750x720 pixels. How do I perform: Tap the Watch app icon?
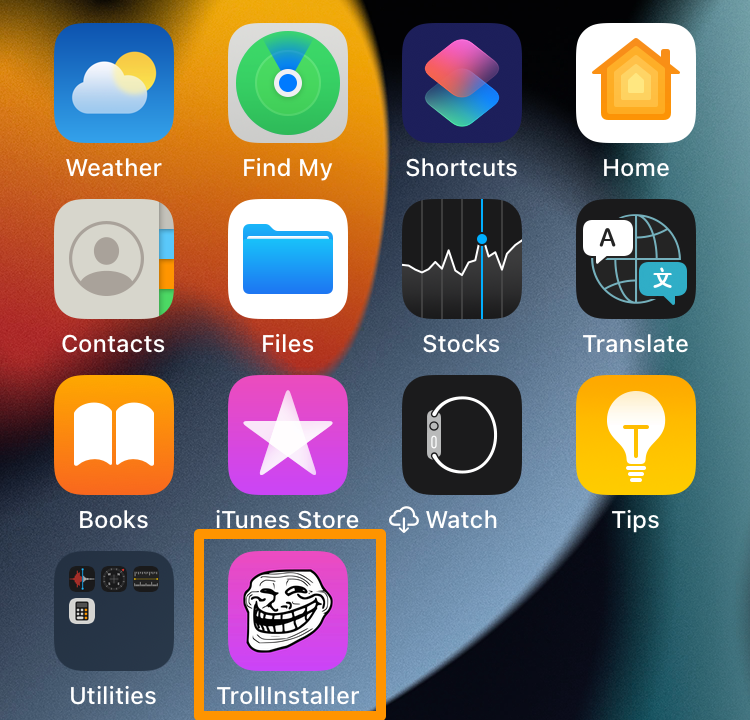click(x=462, y=435)
